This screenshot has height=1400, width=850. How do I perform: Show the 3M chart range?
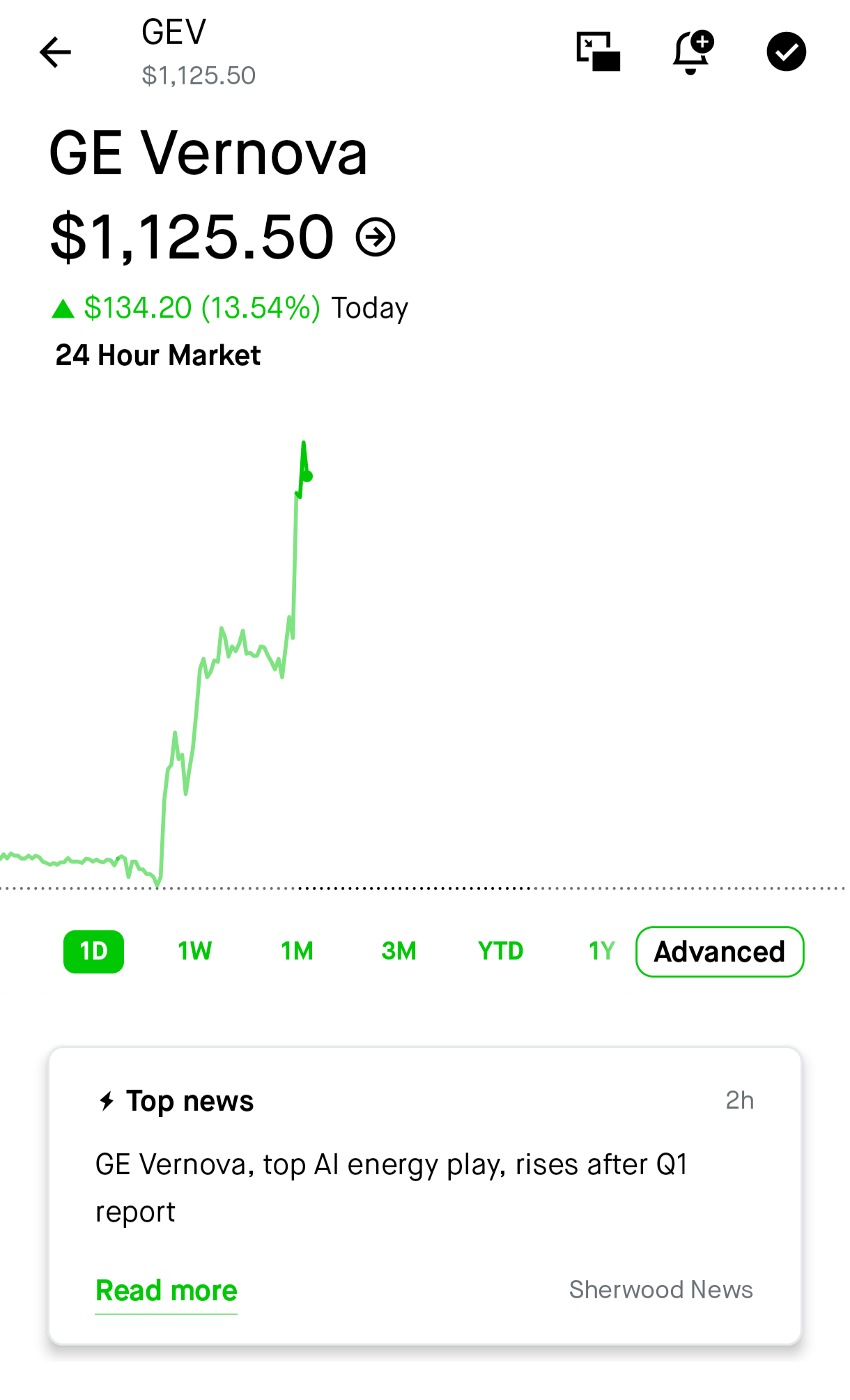(x=399, y=951)
